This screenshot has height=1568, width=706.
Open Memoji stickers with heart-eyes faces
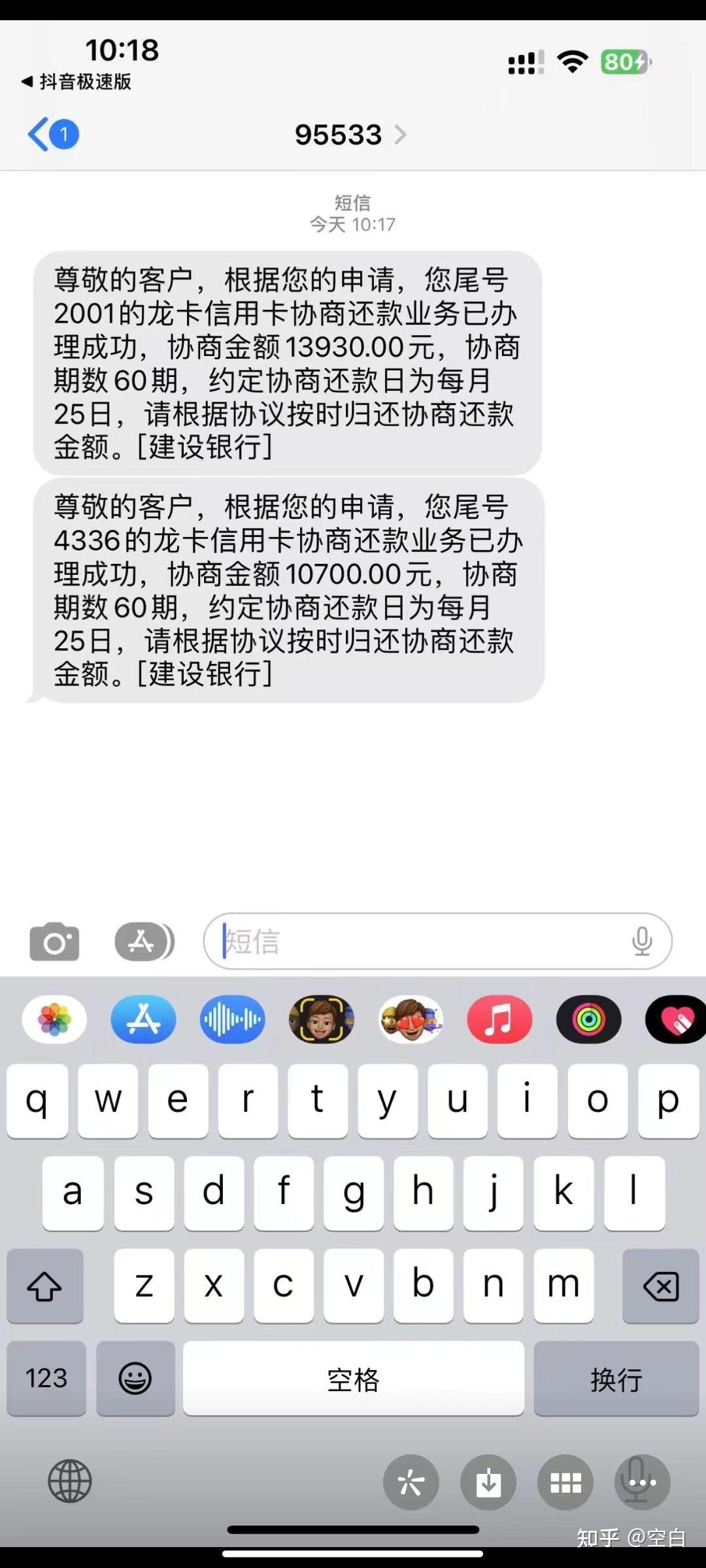point(411,1020)
